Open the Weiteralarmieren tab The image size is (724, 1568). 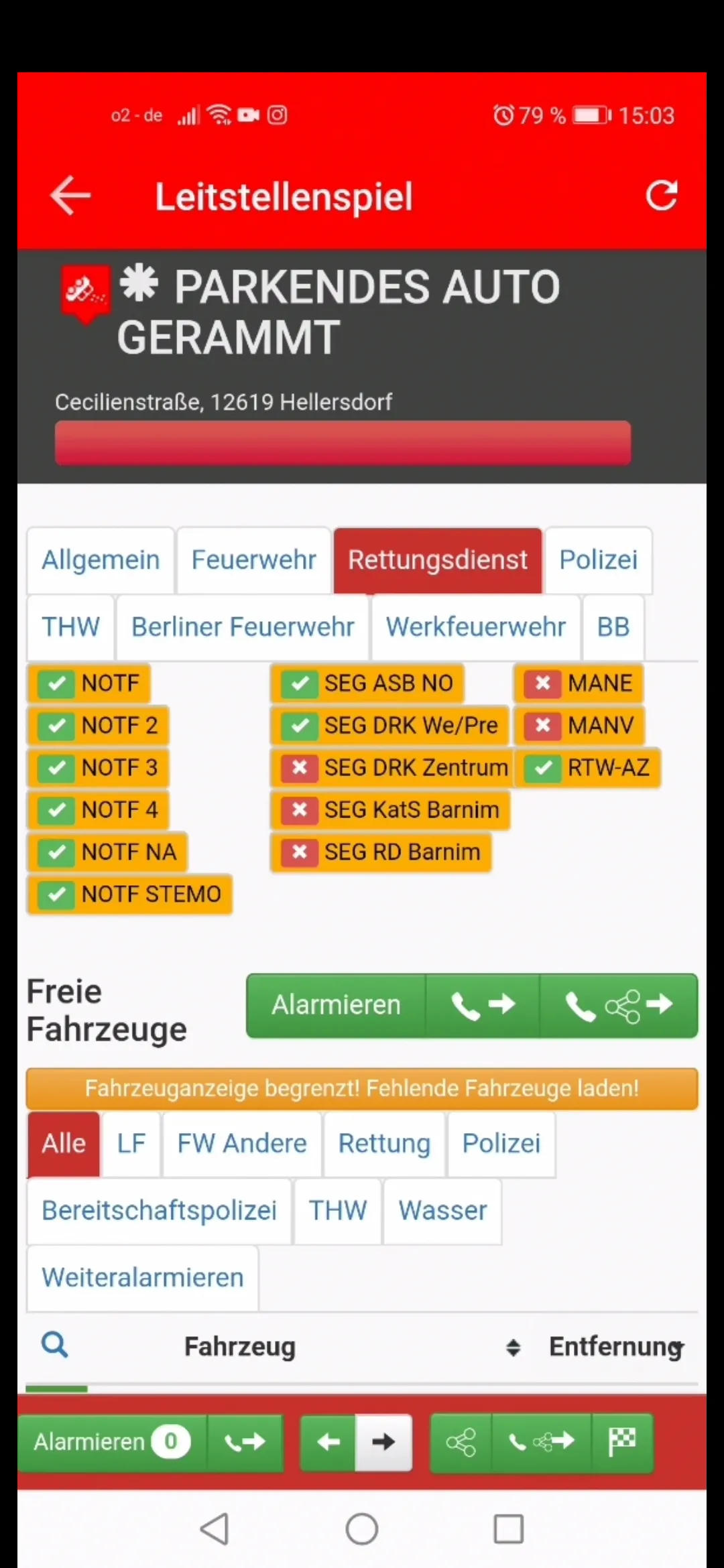(143, 1277)
